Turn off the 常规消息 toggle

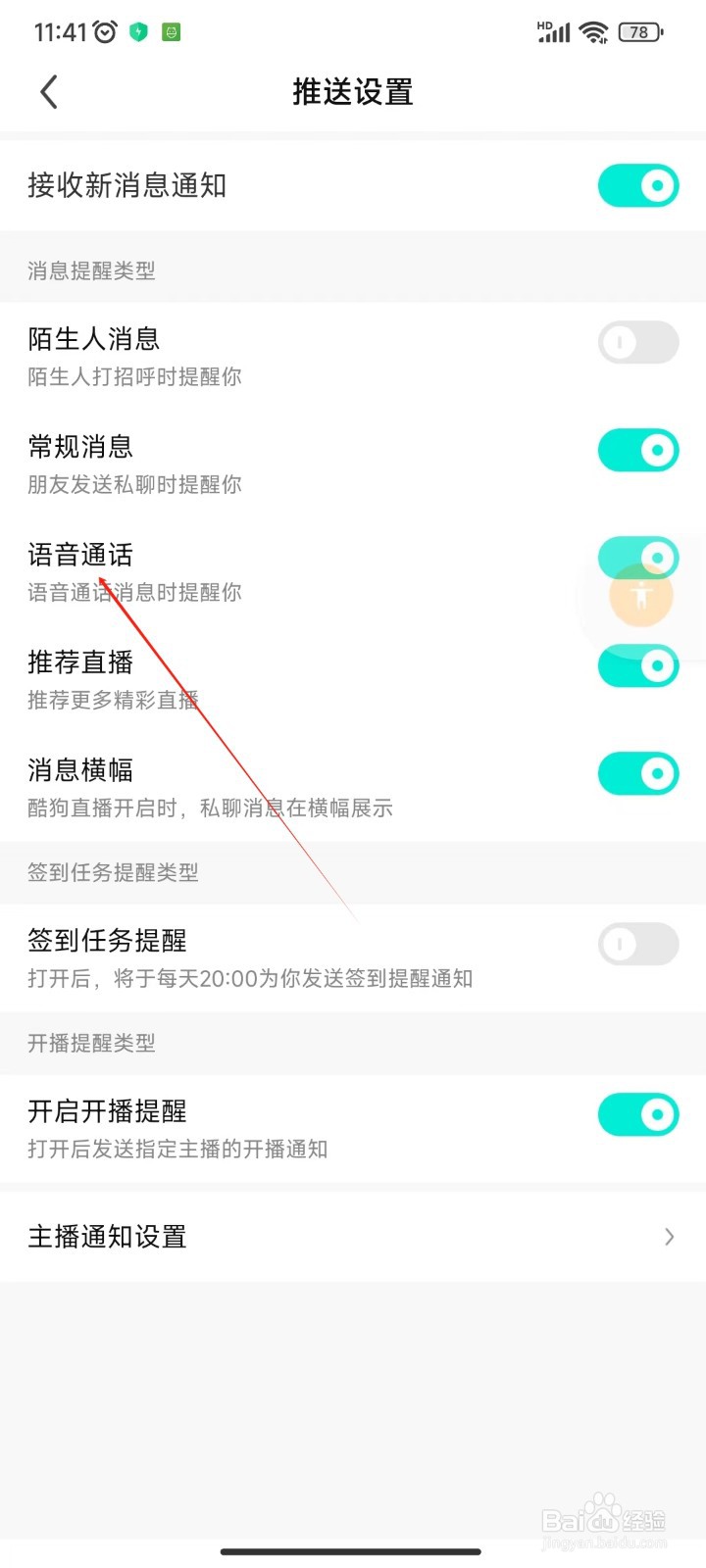(637, 450)
